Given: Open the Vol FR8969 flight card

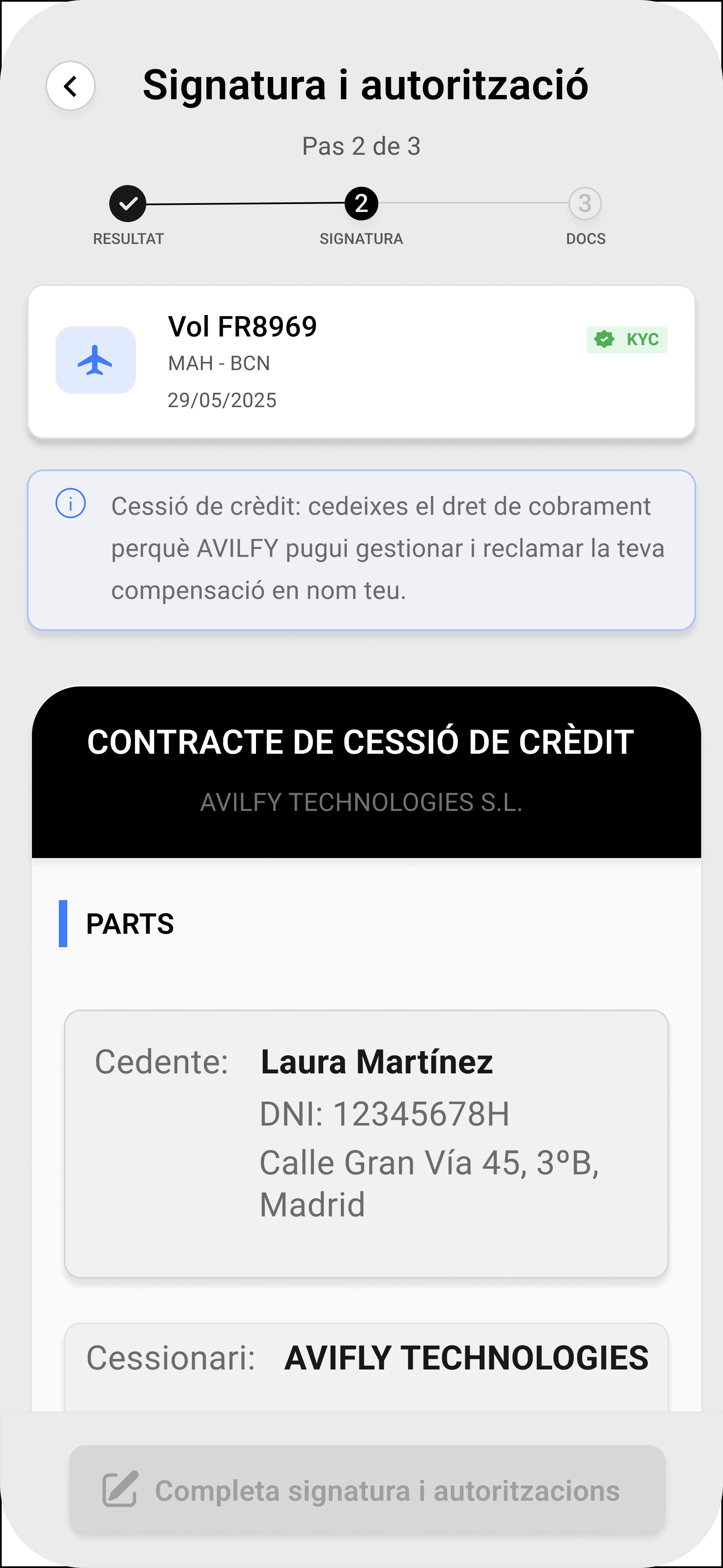Looking at the screenshot, I should click(361, 362).
